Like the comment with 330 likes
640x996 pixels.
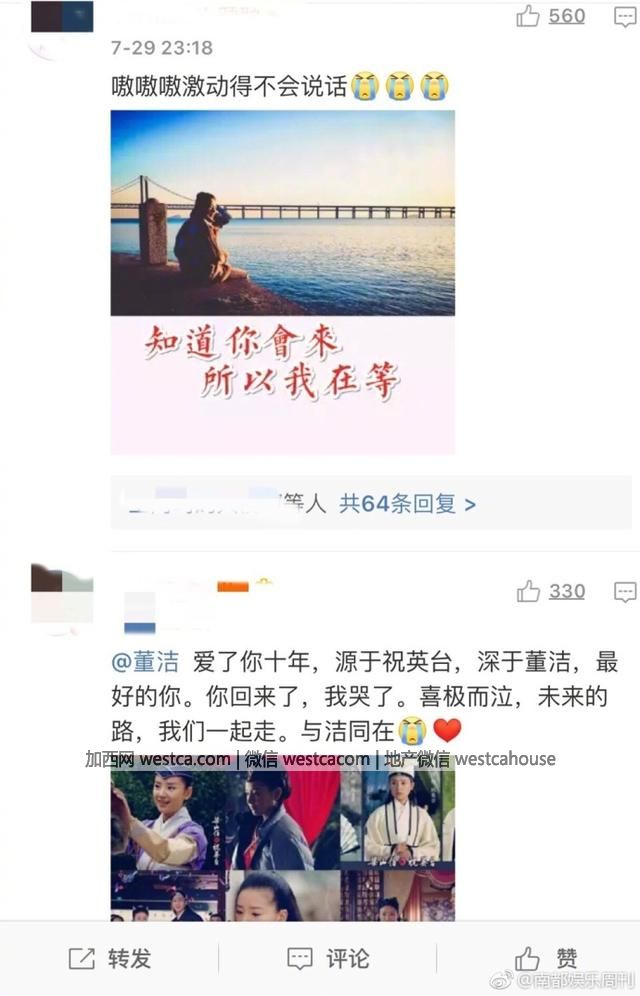point(528,592)
